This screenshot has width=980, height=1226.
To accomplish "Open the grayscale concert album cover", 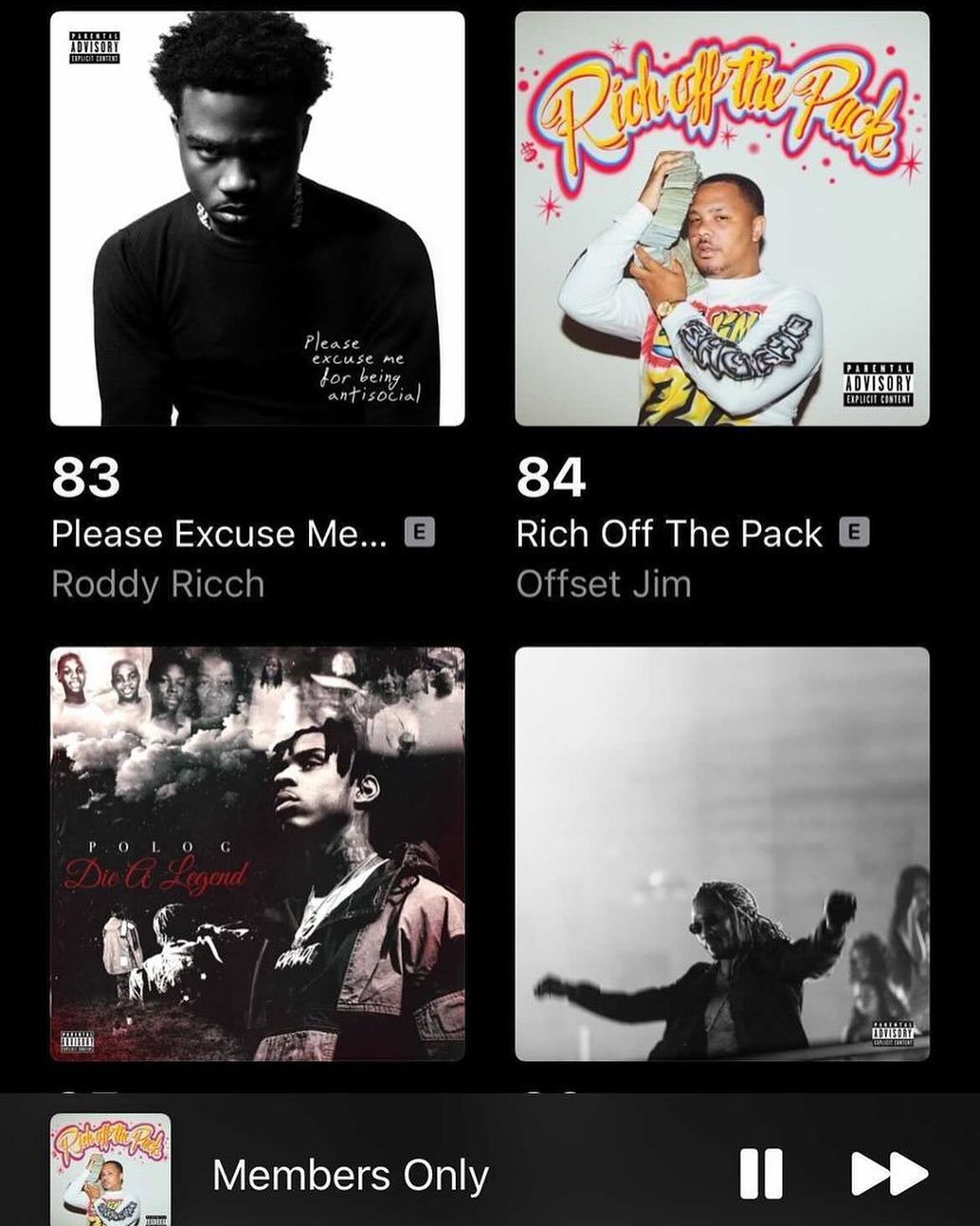I will click(721, 853).
